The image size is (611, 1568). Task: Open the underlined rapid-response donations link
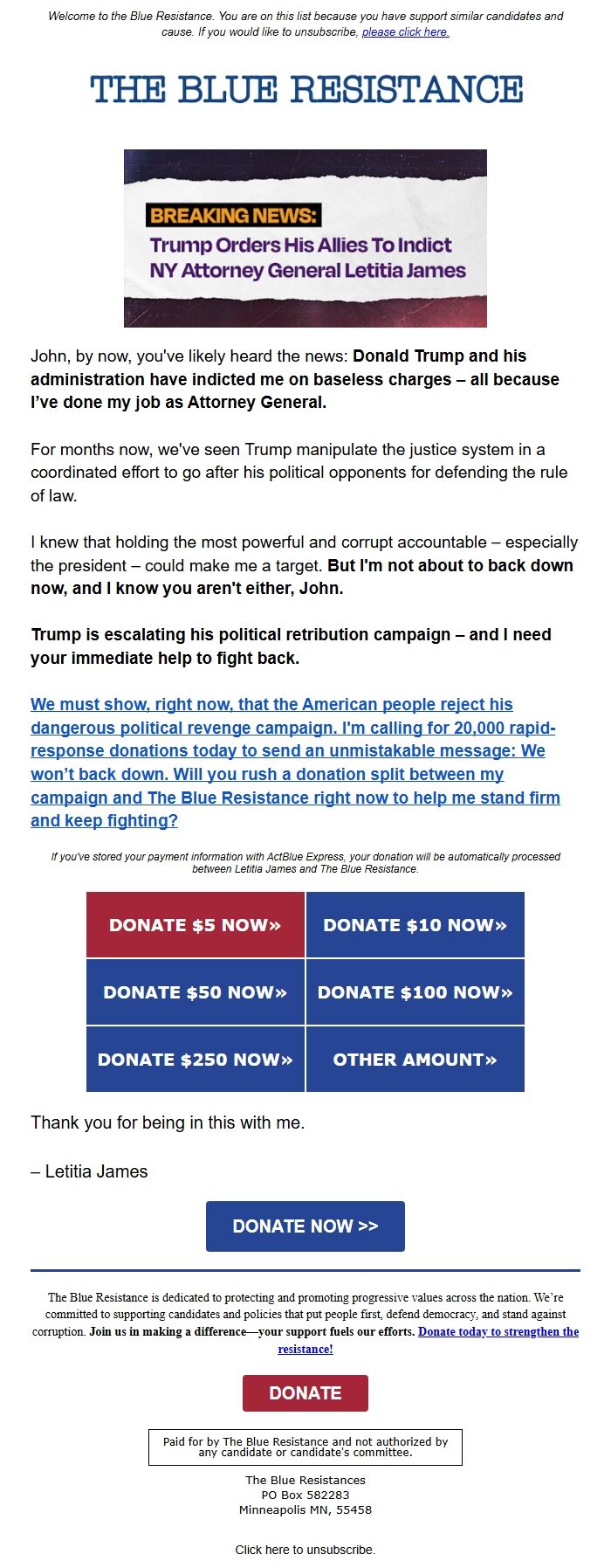click(x=295, y=763)
